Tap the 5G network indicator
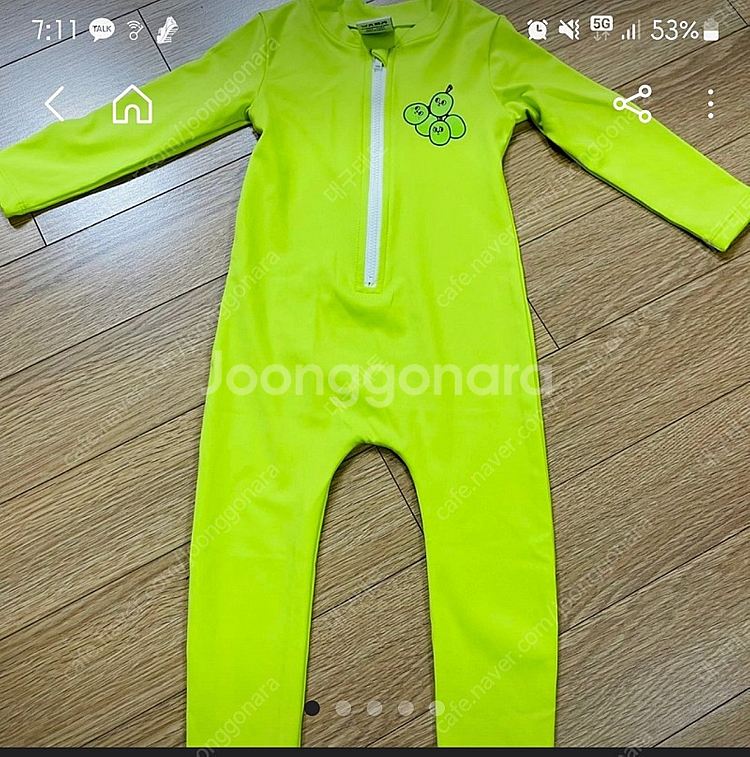 click(x=603, y=22)
